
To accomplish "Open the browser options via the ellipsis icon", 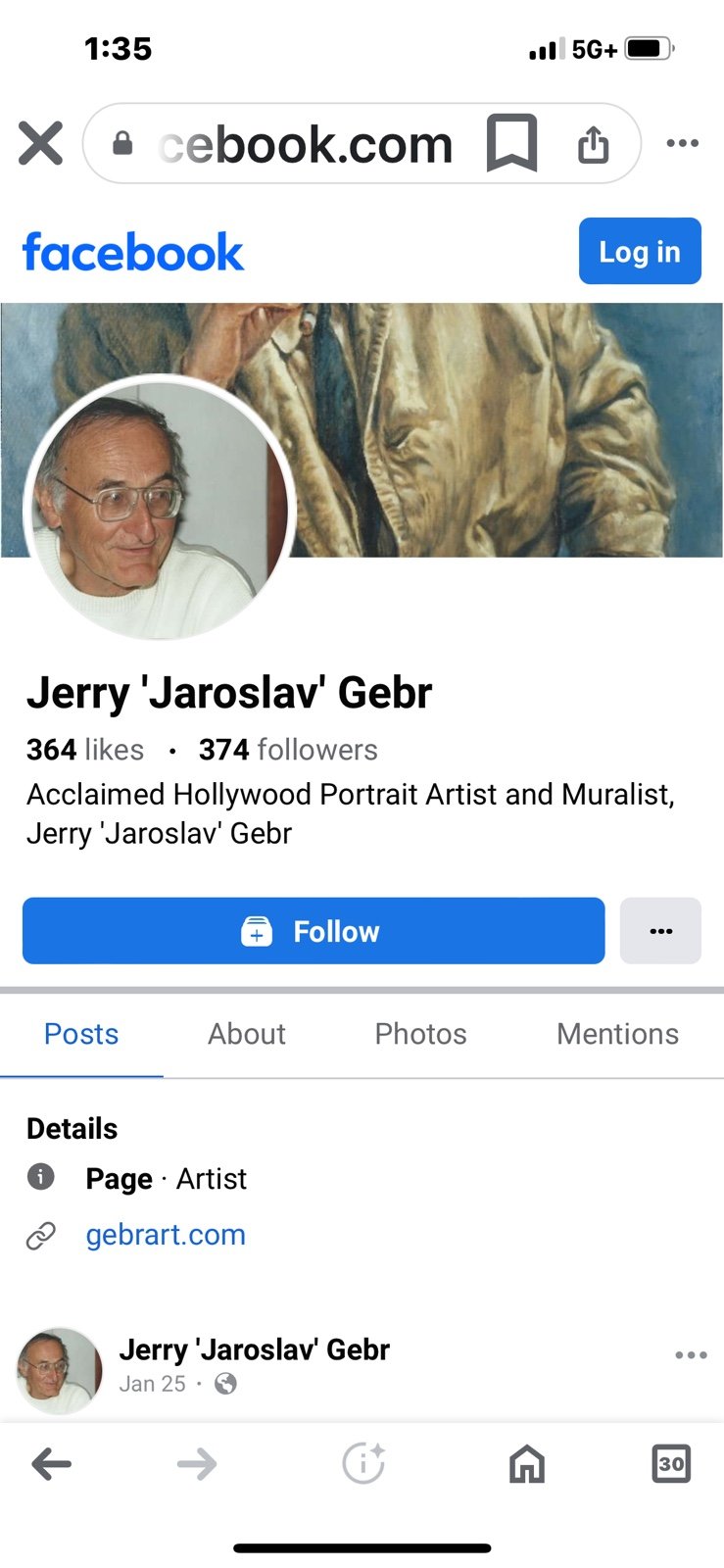I will (683, 143).
